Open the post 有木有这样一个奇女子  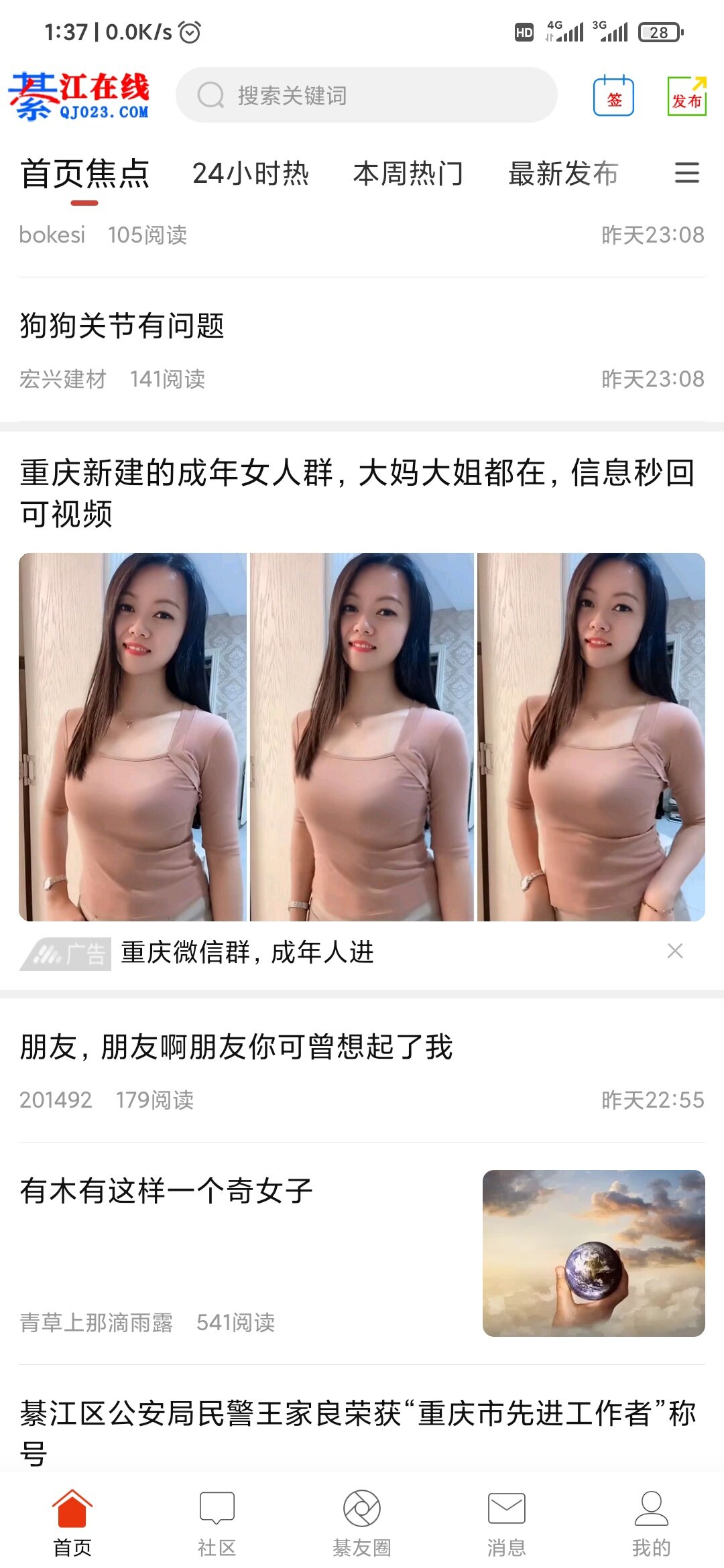pyautogui.click(x=166, y=1191)
